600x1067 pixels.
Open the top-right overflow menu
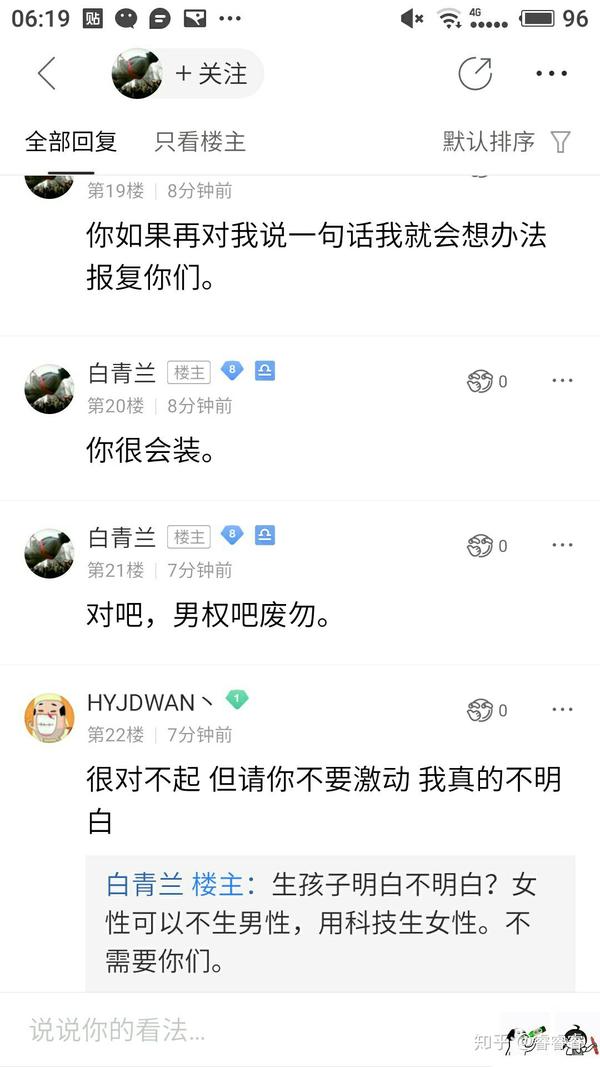click(551, 73)
